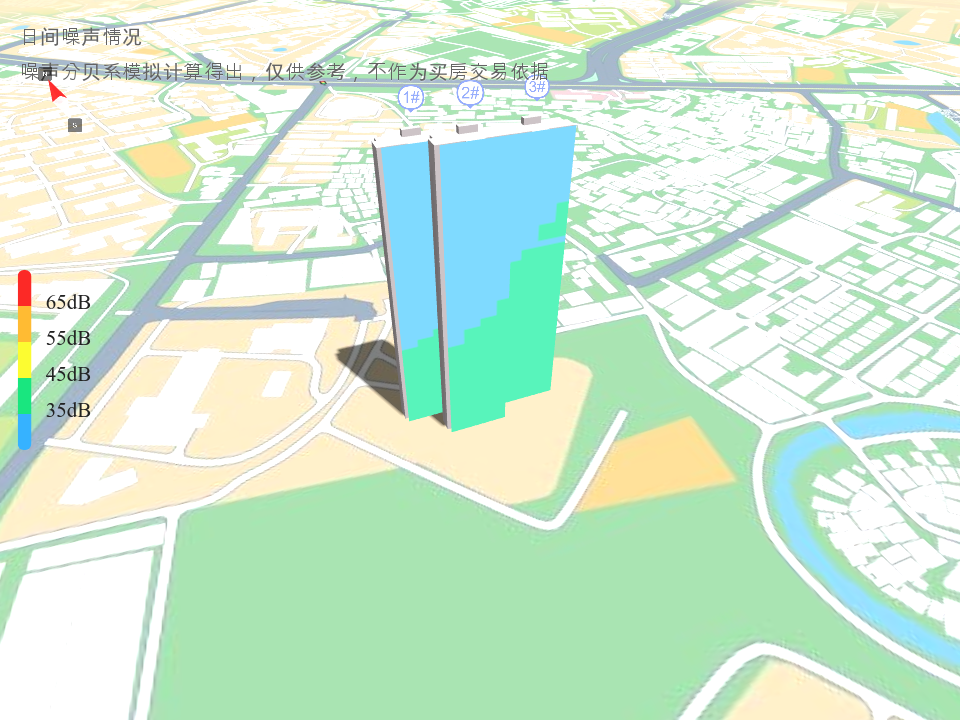Select the 3# building marker
Viewport: 960px width, 720px height.
[537, 87]
